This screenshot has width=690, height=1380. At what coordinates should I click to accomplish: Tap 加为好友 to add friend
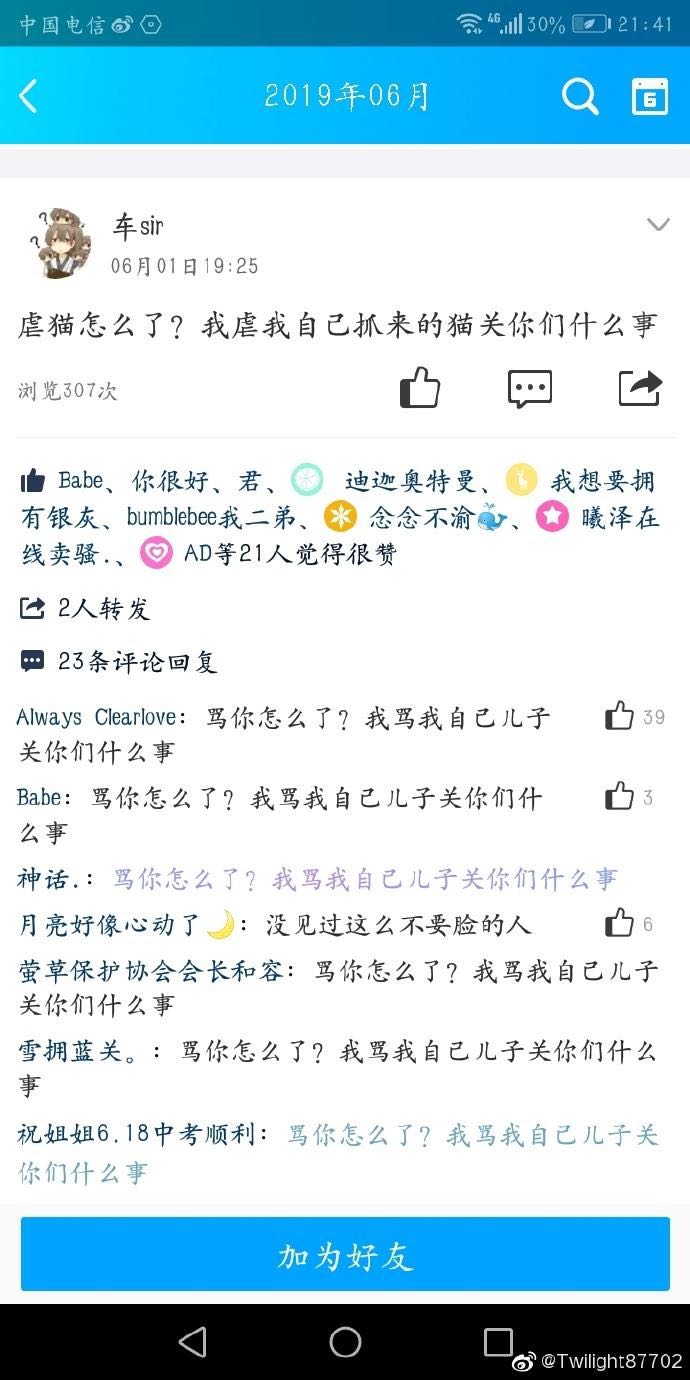(345, 1254)
